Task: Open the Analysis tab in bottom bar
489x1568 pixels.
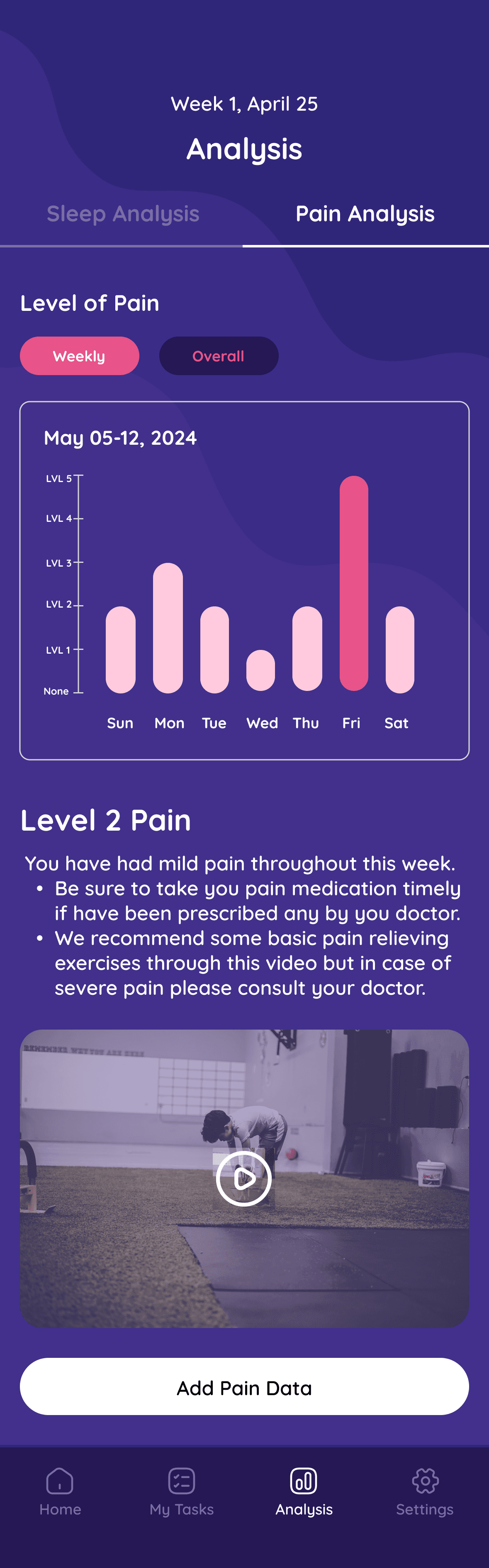Action: tap(304, 1491)
